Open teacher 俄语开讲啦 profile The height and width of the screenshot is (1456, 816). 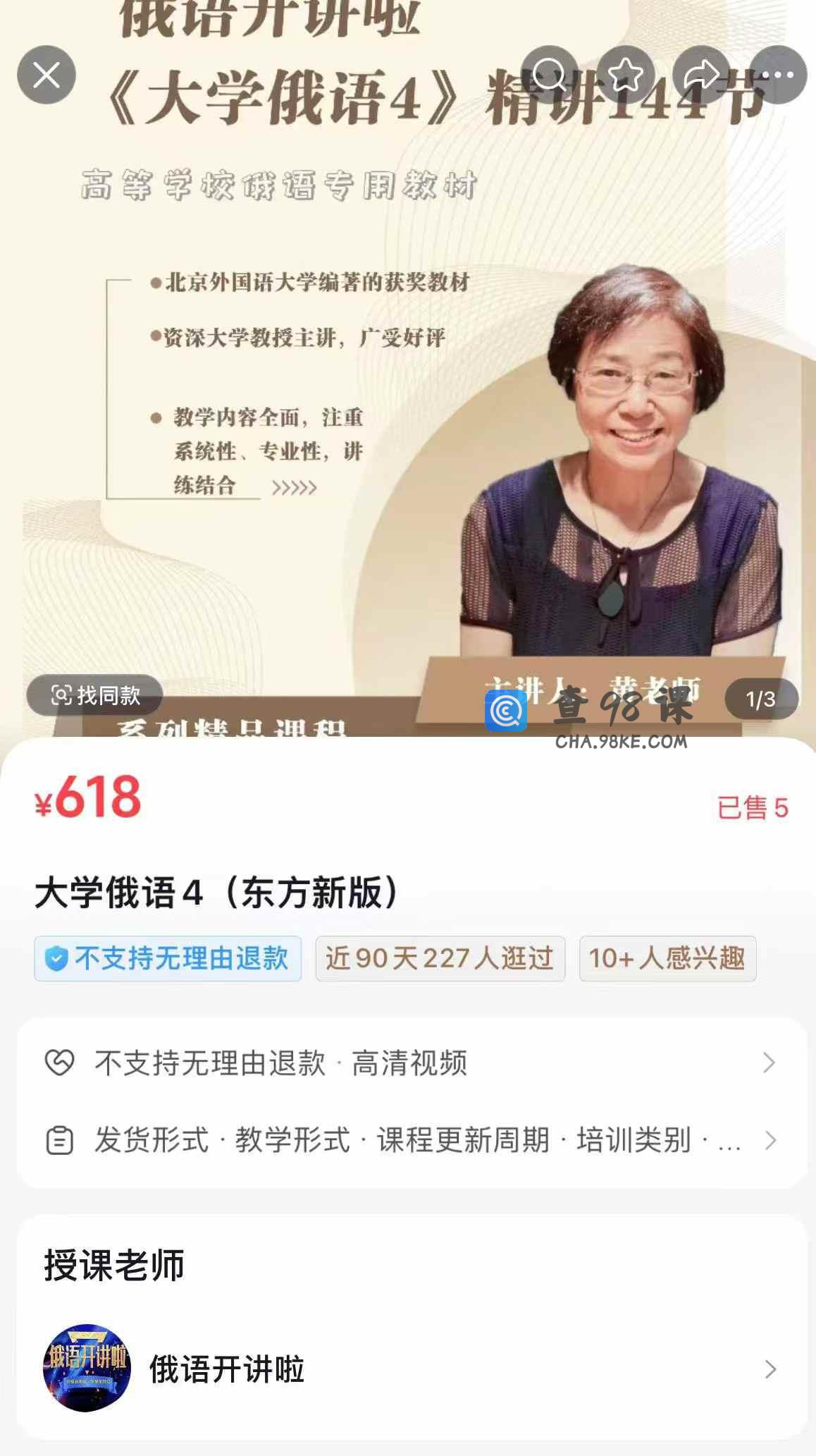407,1369
